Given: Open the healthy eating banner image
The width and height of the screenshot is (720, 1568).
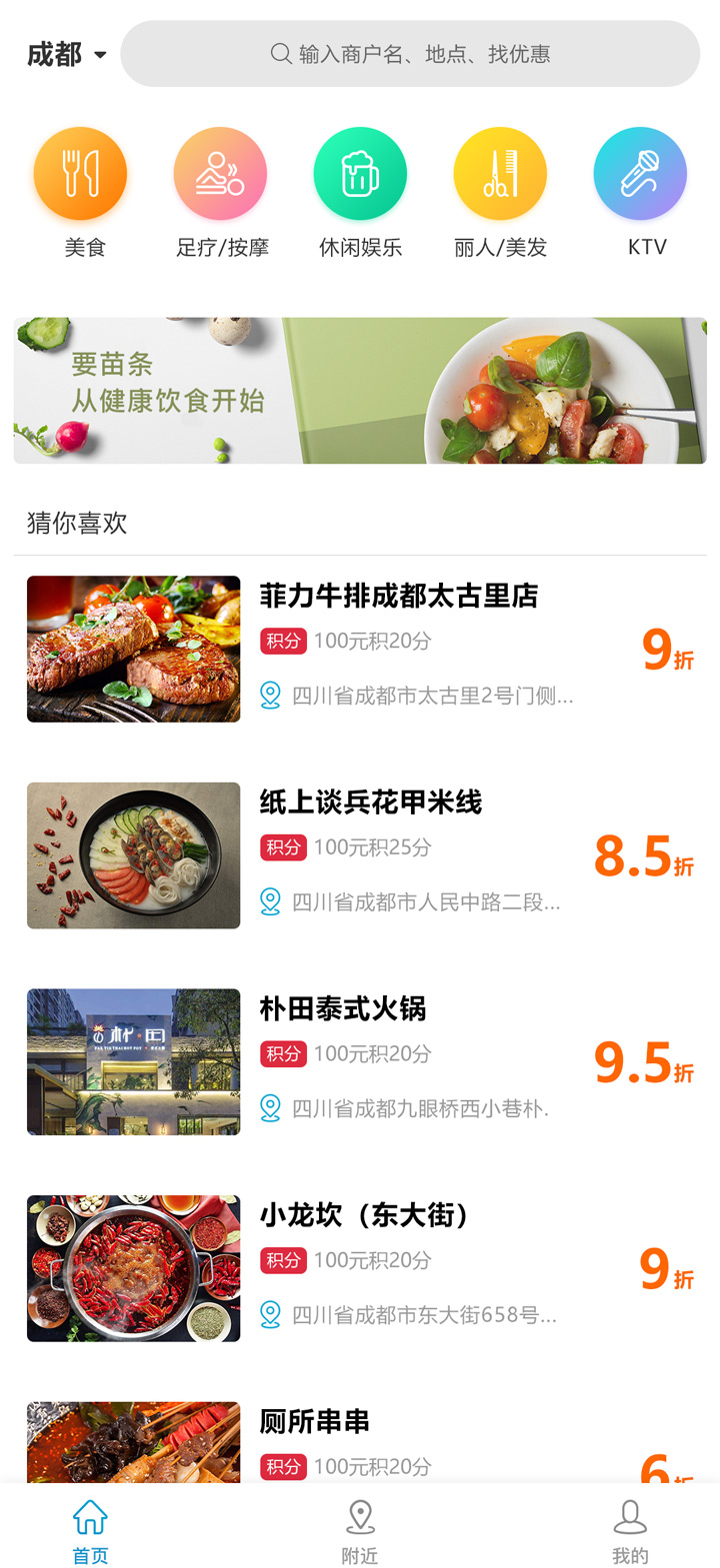Looking at the screenshot, I should [x=360, y=390].
